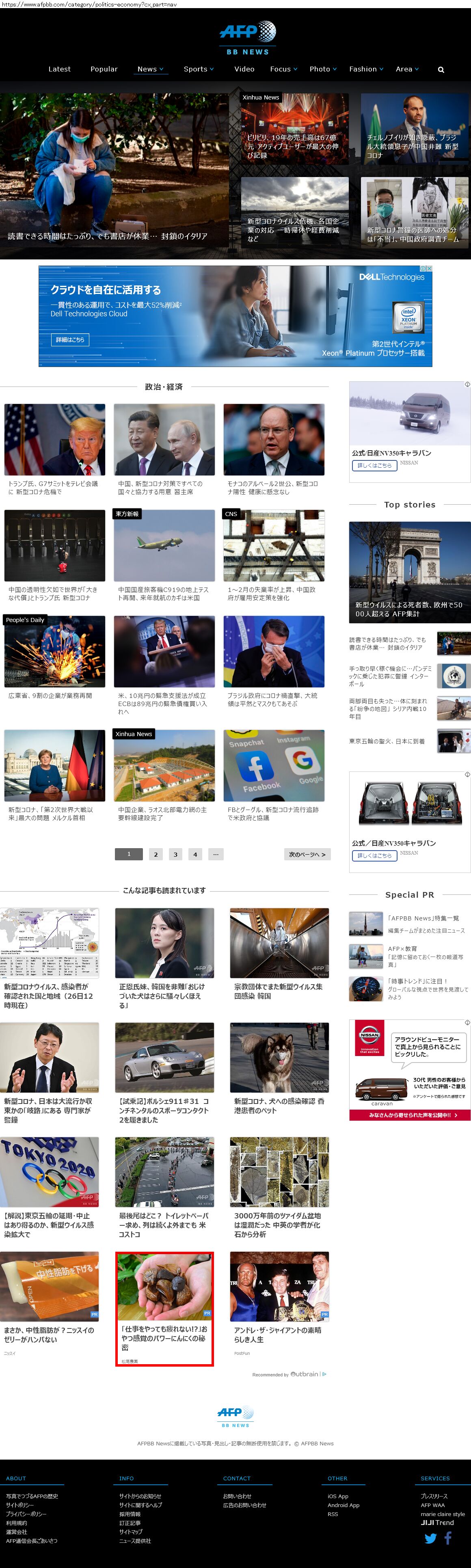Tap the 次のページへ next page button

click(307, 854)
